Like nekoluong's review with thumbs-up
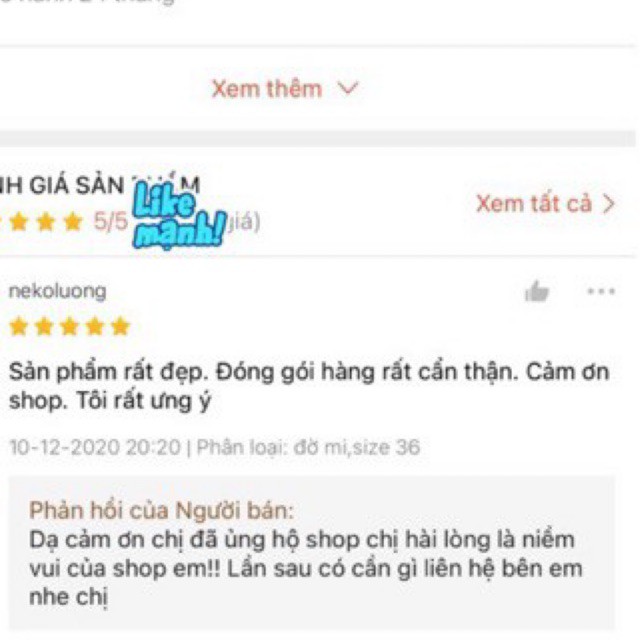Image resolution: width=640 pixels, height=640 pixels. coord(536,291)
